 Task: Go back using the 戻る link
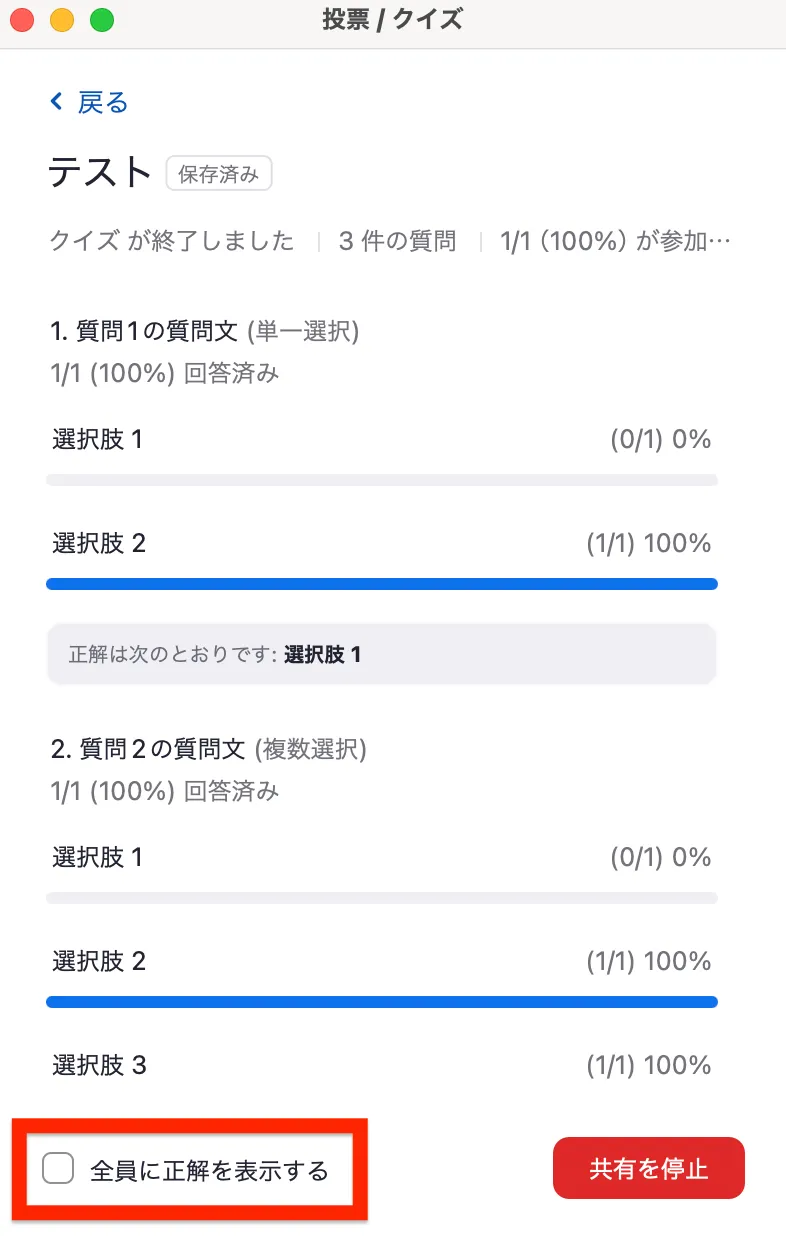(x=99, y=102)
